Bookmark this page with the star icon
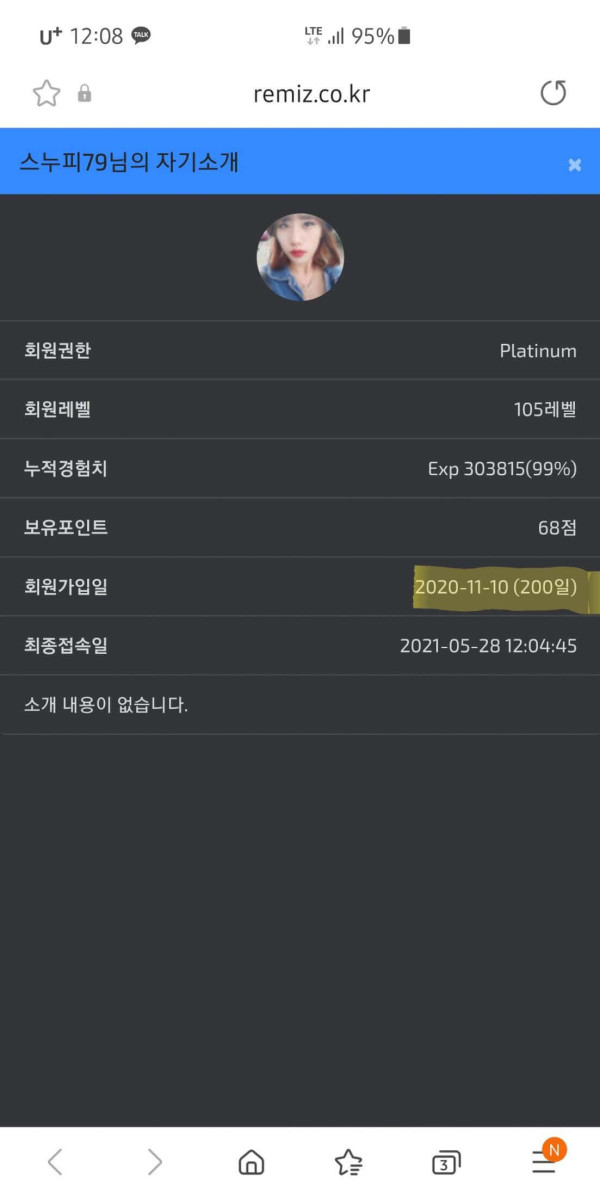 point(47,94)
